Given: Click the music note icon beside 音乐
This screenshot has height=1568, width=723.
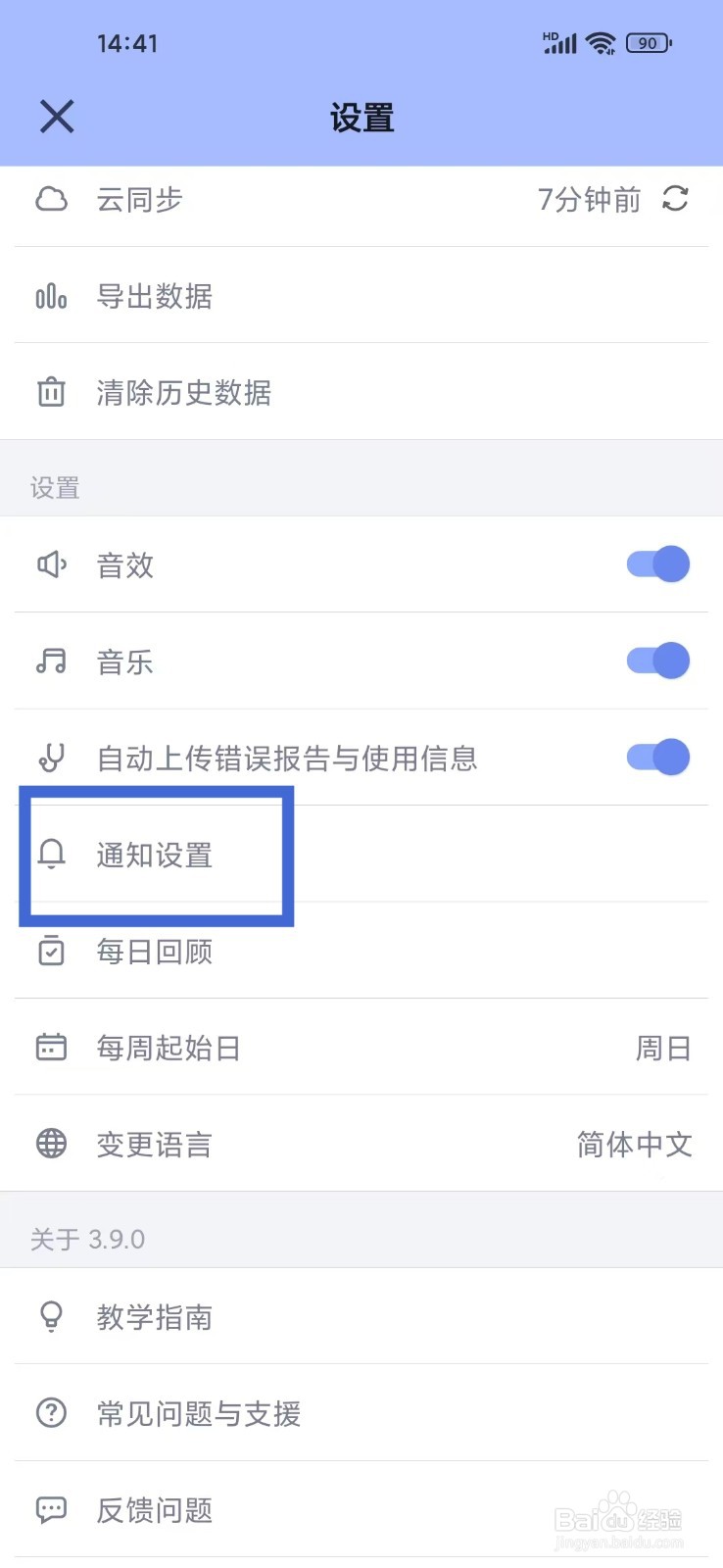Looking at the screenshot, I should click(x=51, y=661).
